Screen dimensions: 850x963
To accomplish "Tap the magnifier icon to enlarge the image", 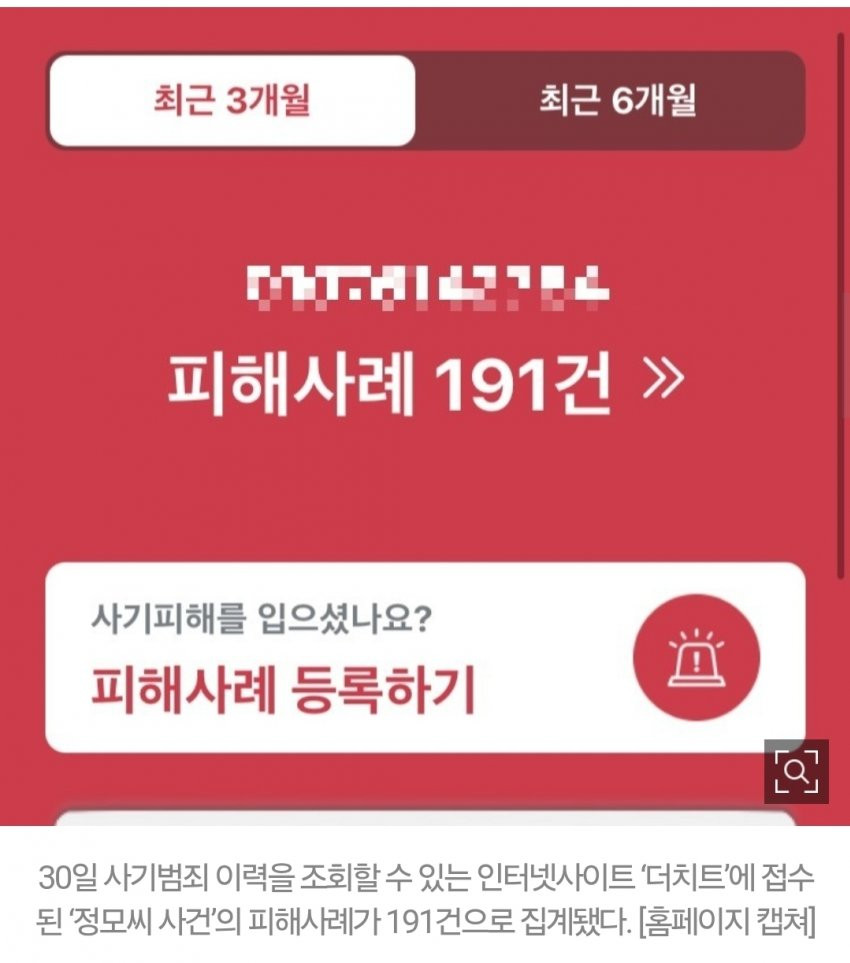I will tap(796, 771).
